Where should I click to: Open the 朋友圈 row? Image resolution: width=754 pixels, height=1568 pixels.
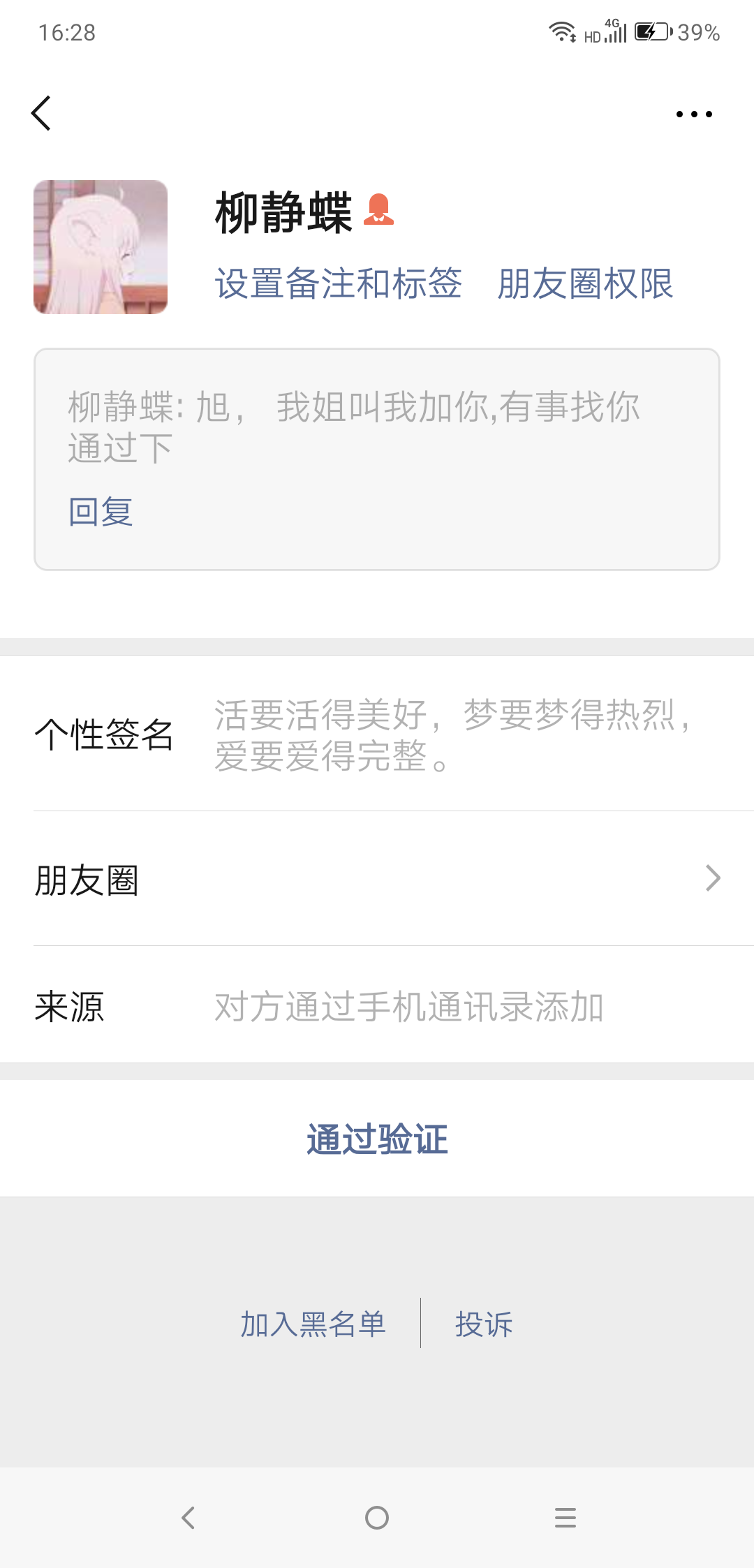[377, 879]
